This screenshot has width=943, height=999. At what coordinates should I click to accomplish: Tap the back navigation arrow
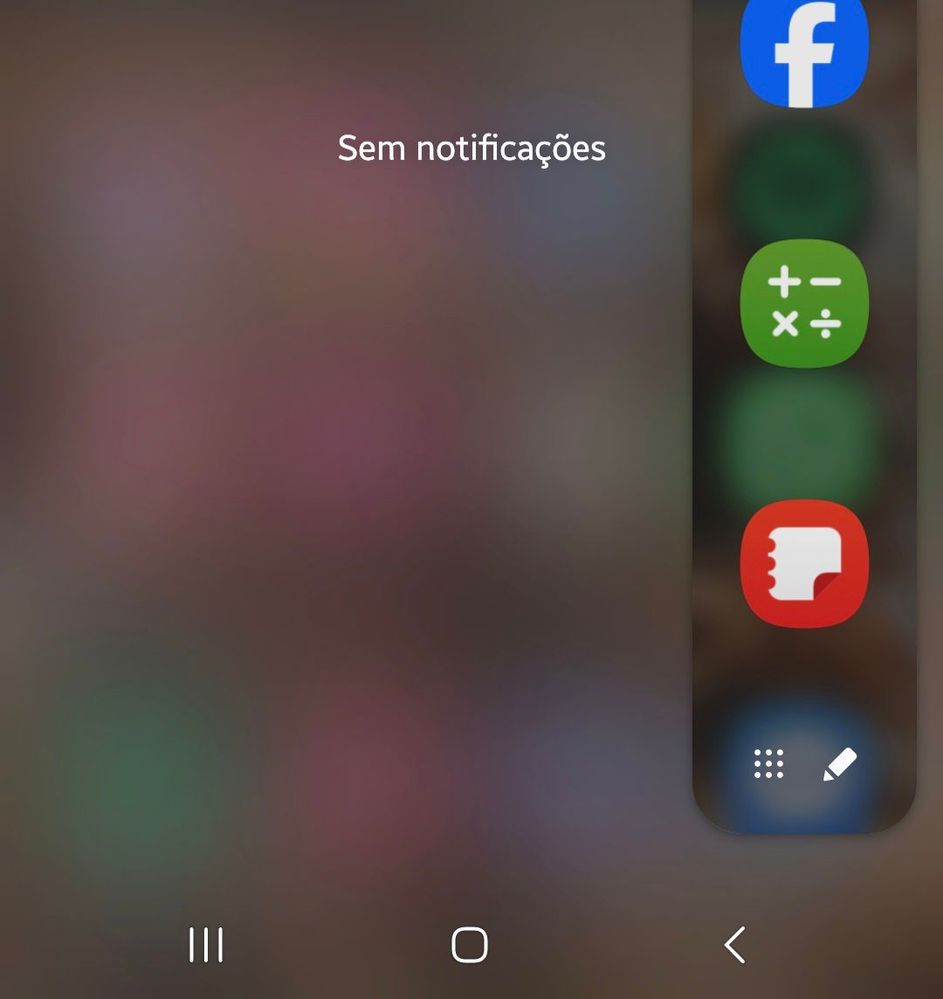pos(735,944)
